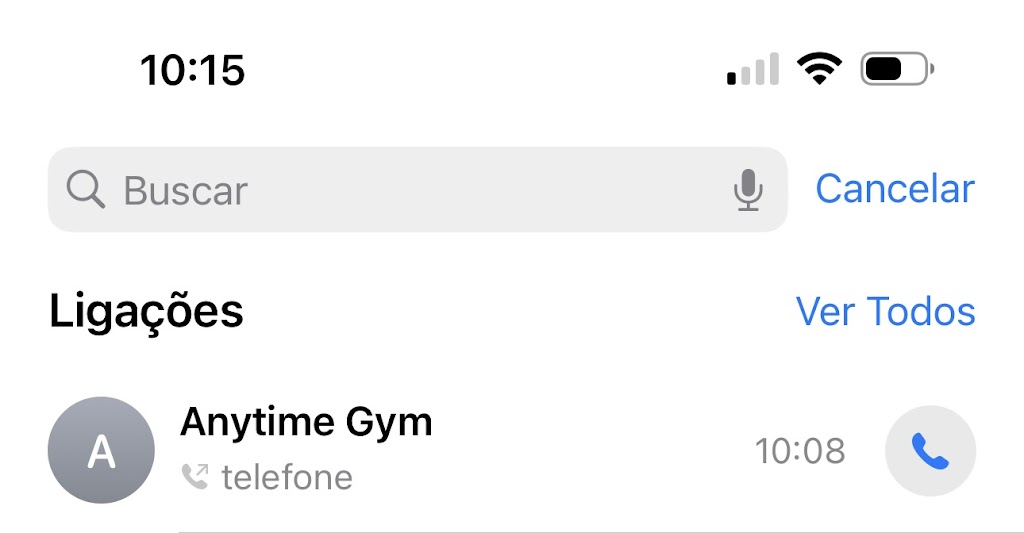Tap the Buscar search field
This screenshot has height=533, width=1024.
point(400,190)
